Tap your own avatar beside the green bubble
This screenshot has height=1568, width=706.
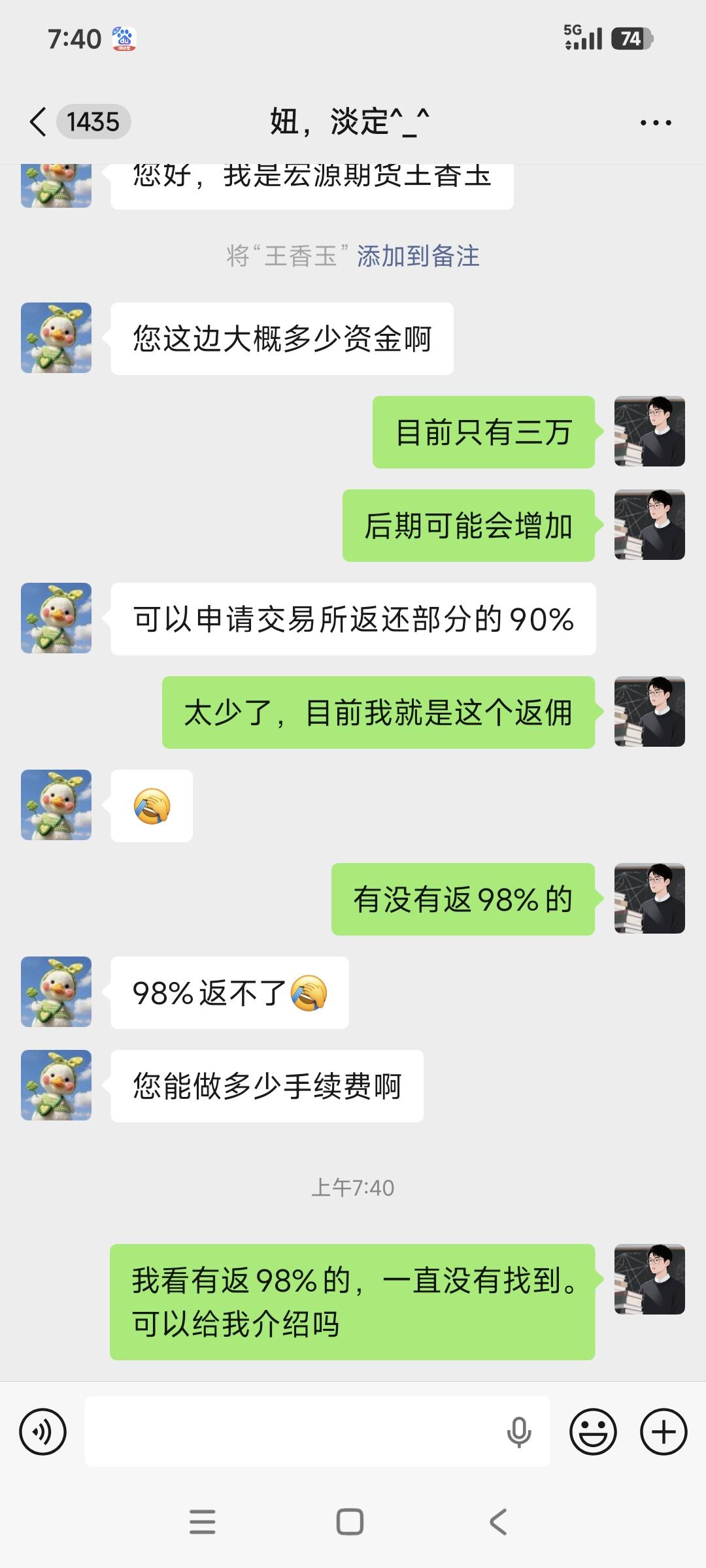(x=649, y=433)
